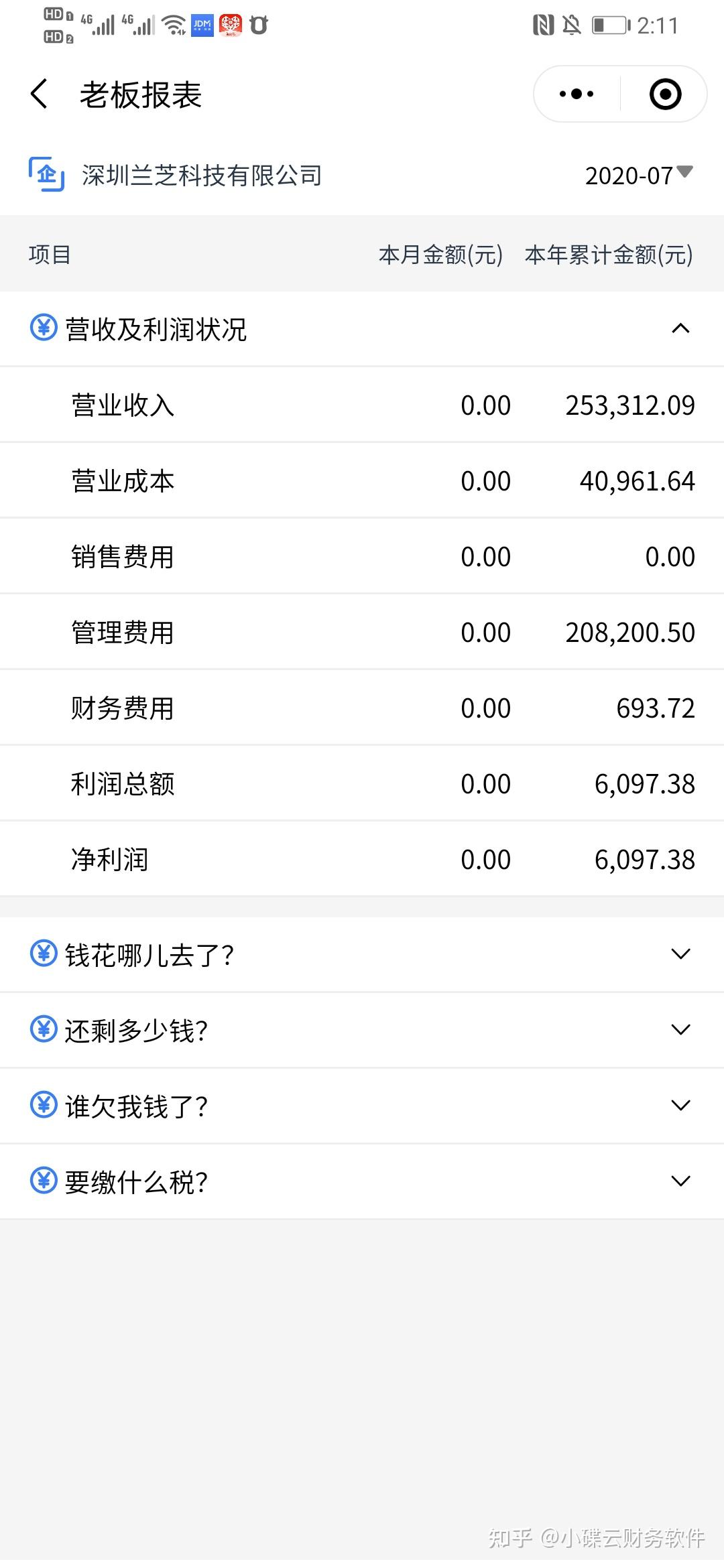Expand the 要缴什么税? section
Screen dimensions: 724x1568
[x=680, y=1181]
